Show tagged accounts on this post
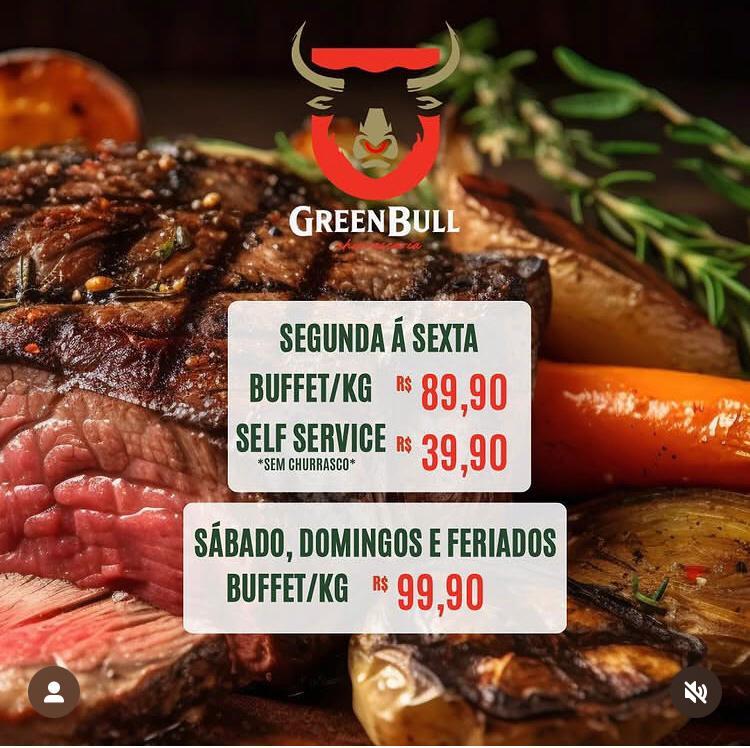750x748 pixels. pyautogui.click(x=54, y=692)
